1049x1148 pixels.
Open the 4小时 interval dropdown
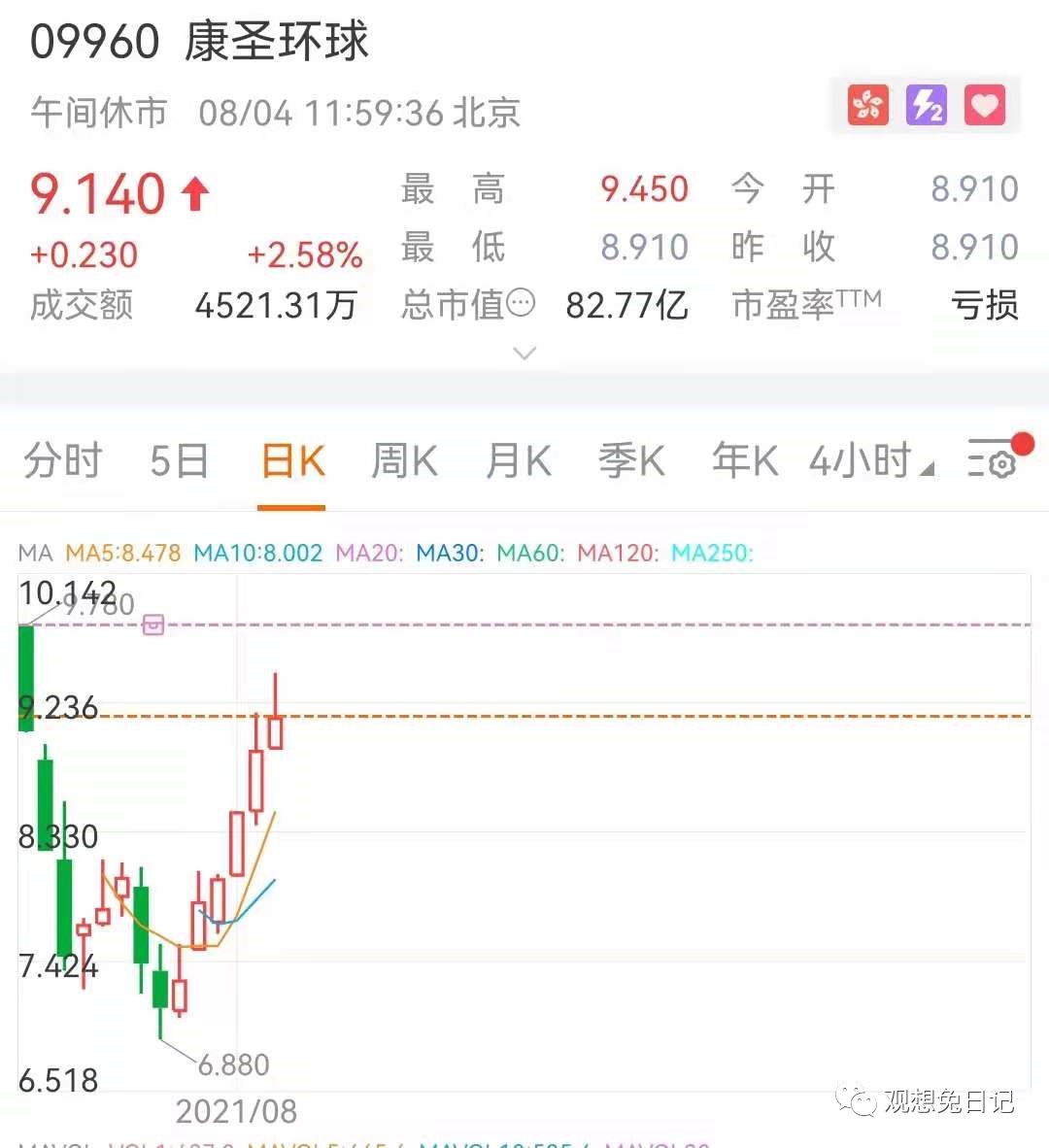pyautogui.click(x=871, y=460)
